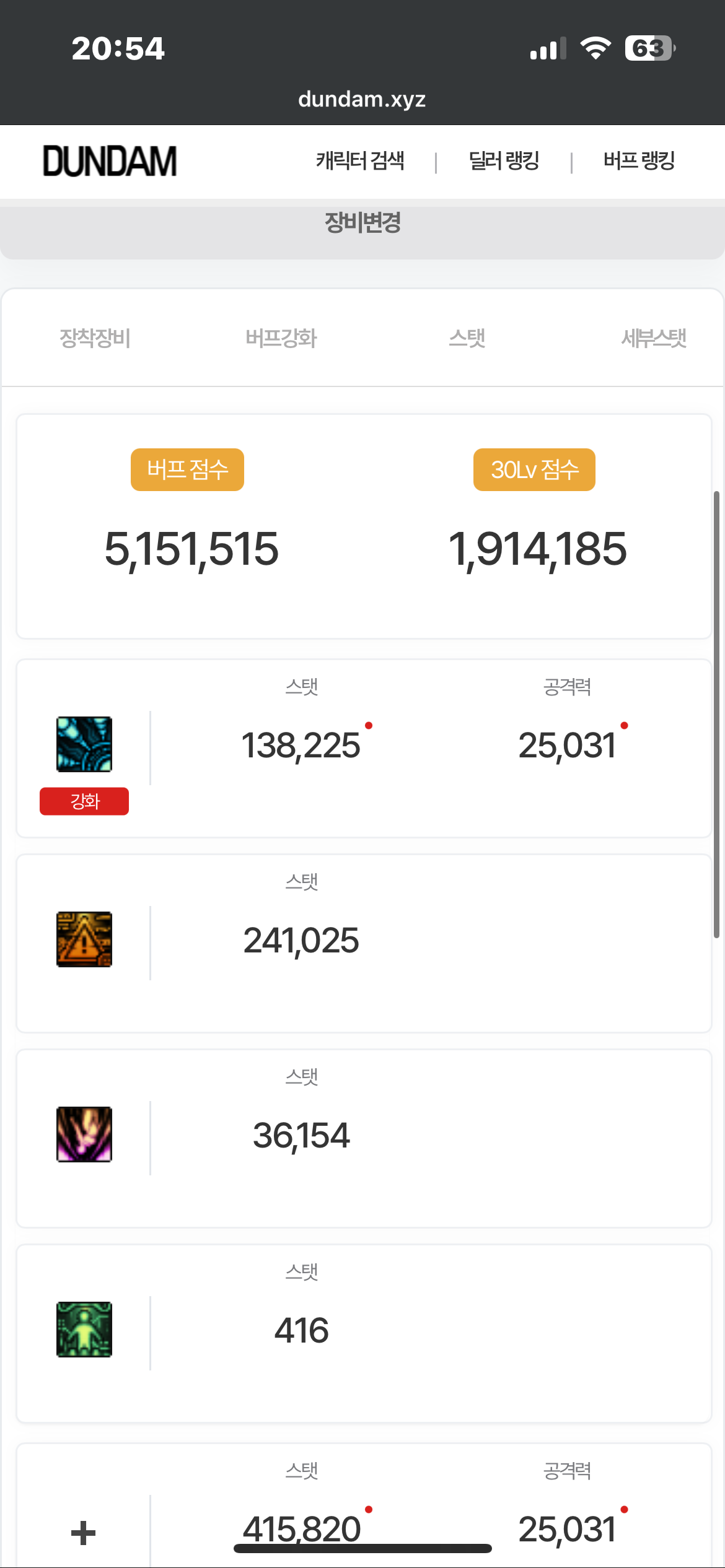
Task: Tap the dundam.xyz address bar
Action: tap(362, 99)
